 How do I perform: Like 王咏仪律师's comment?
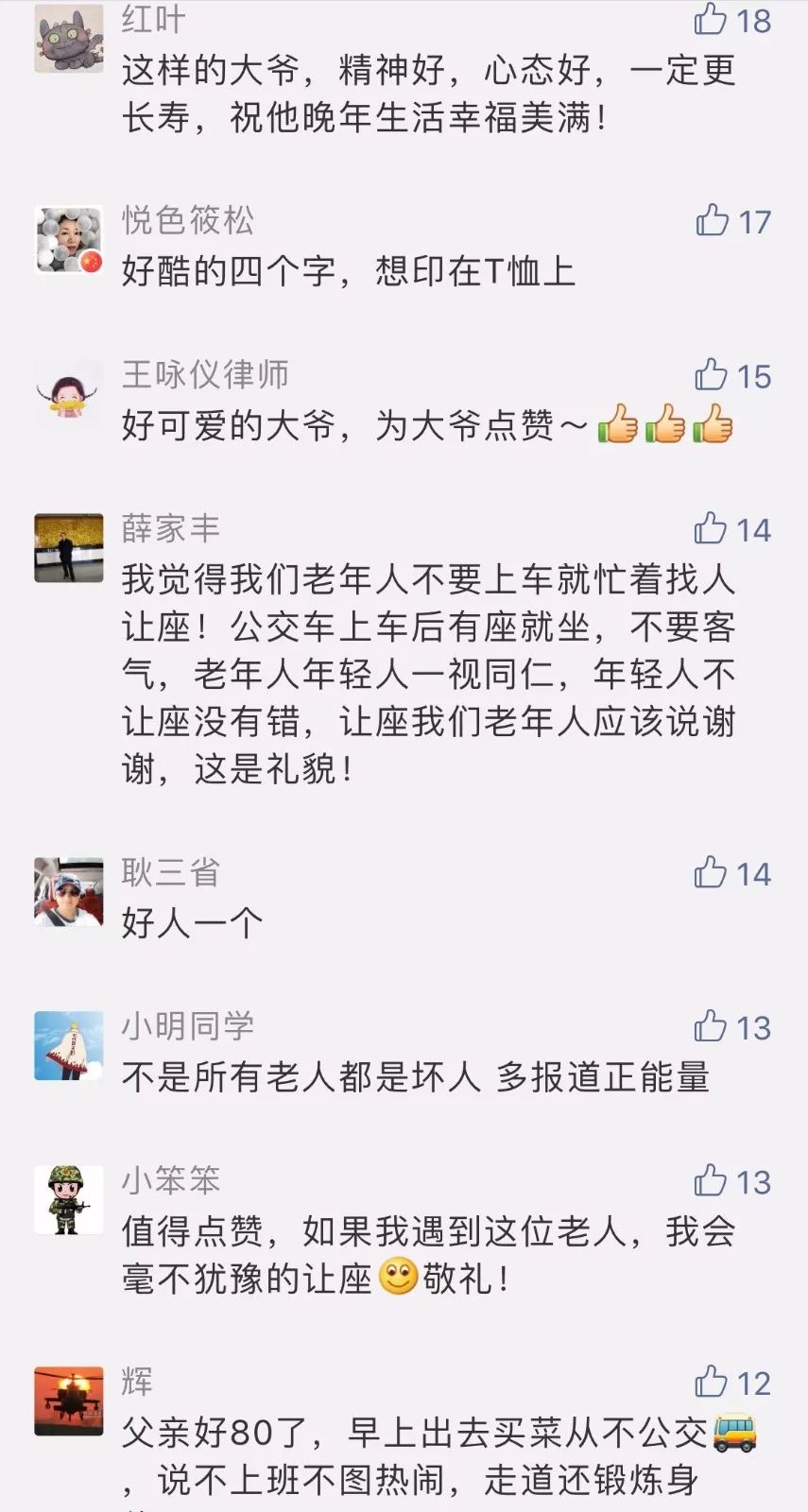(711, 375)
